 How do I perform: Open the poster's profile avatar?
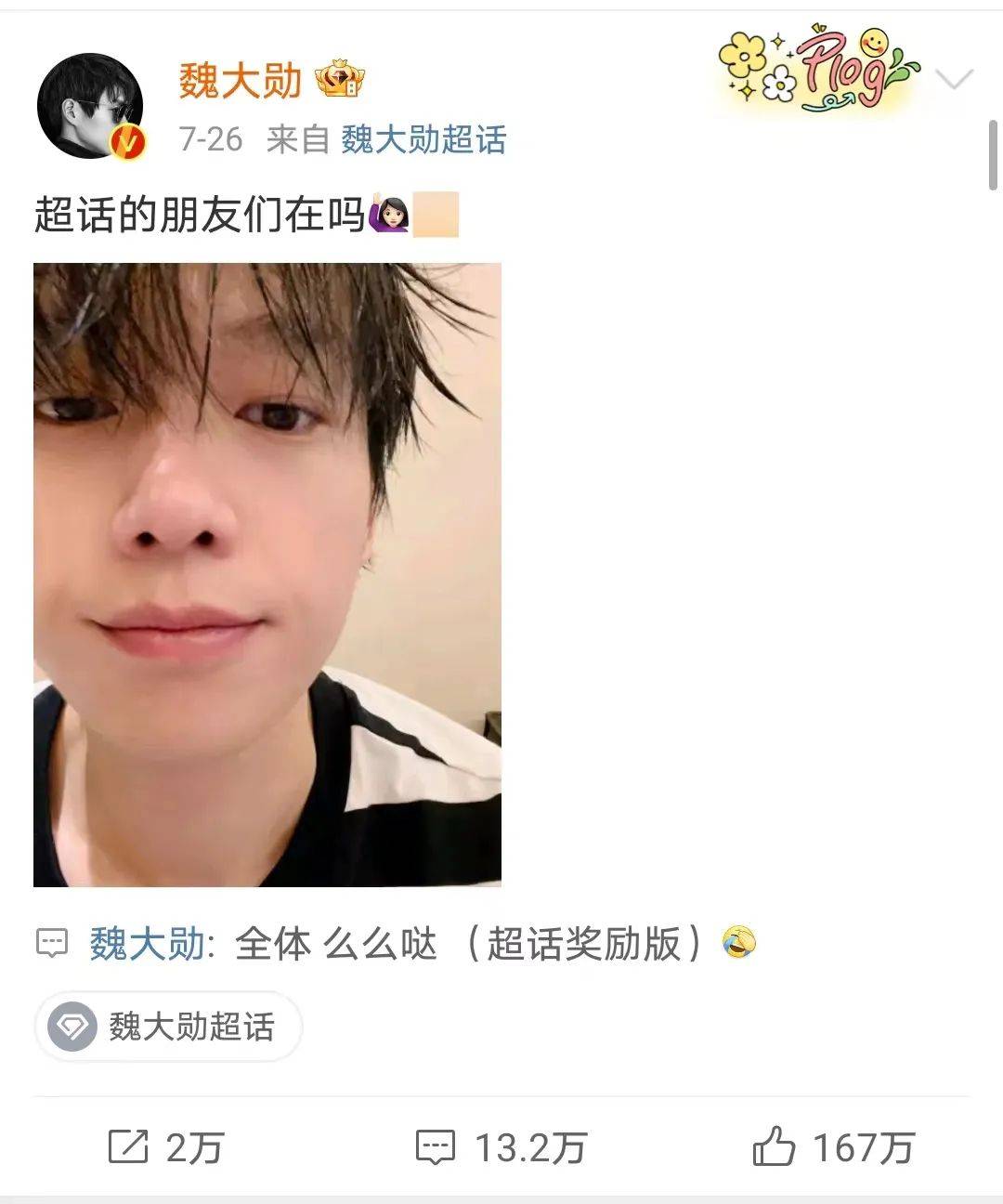click(x=90, y=106)
